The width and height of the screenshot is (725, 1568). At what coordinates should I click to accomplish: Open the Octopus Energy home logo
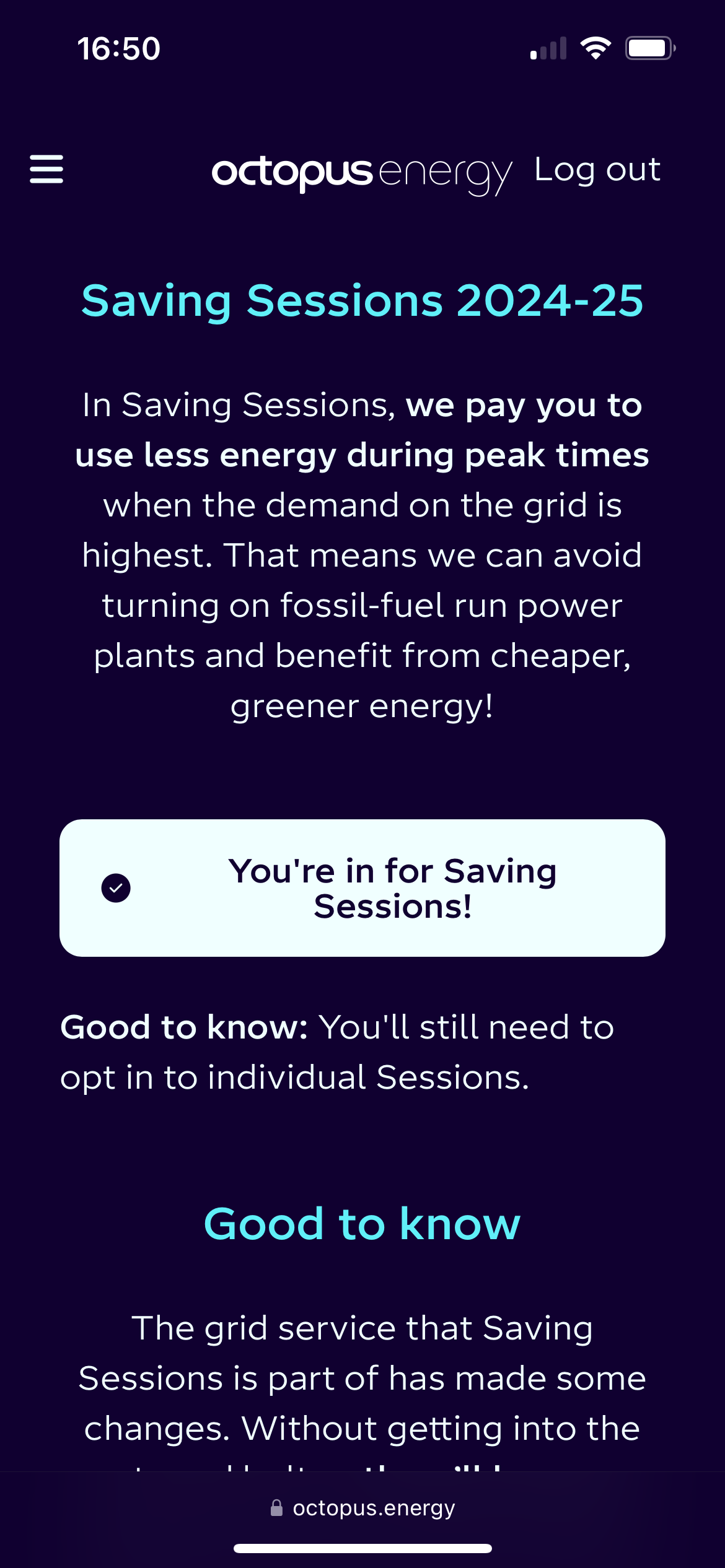[x=362, y=172]
